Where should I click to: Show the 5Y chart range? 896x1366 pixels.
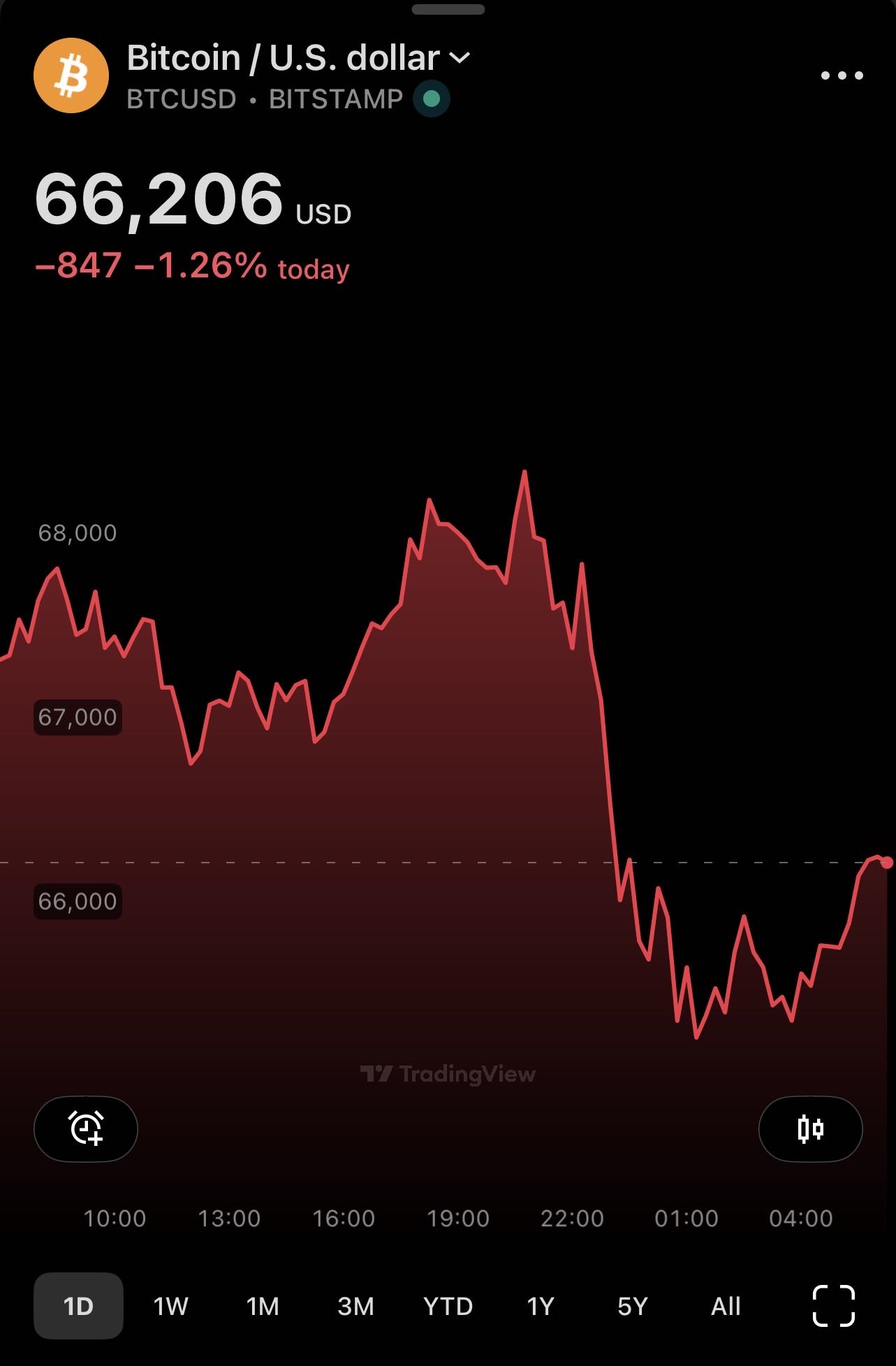[633, 1305]
